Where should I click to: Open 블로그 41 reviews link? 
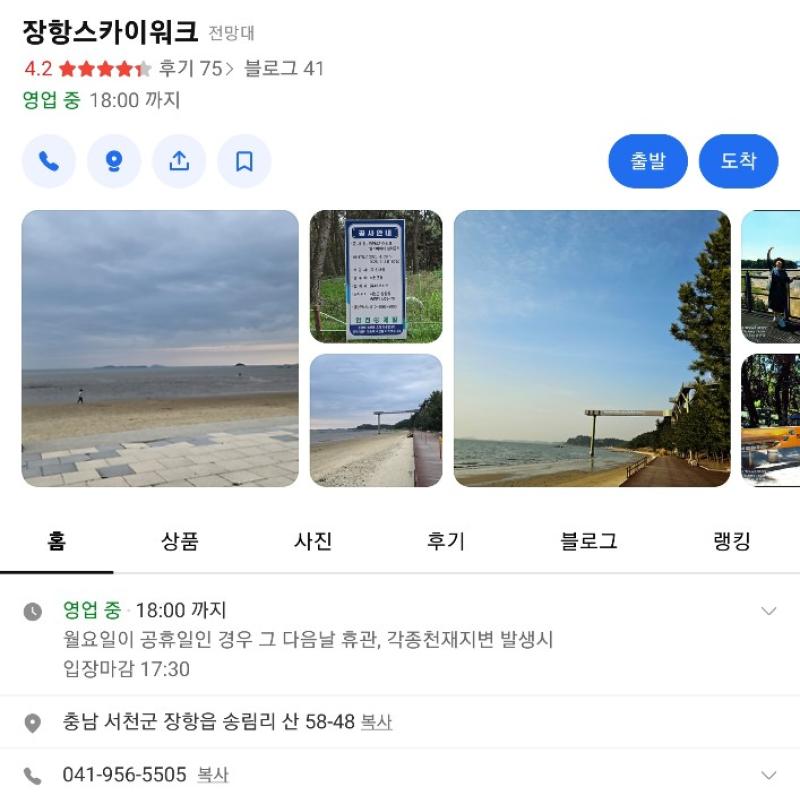284,69
